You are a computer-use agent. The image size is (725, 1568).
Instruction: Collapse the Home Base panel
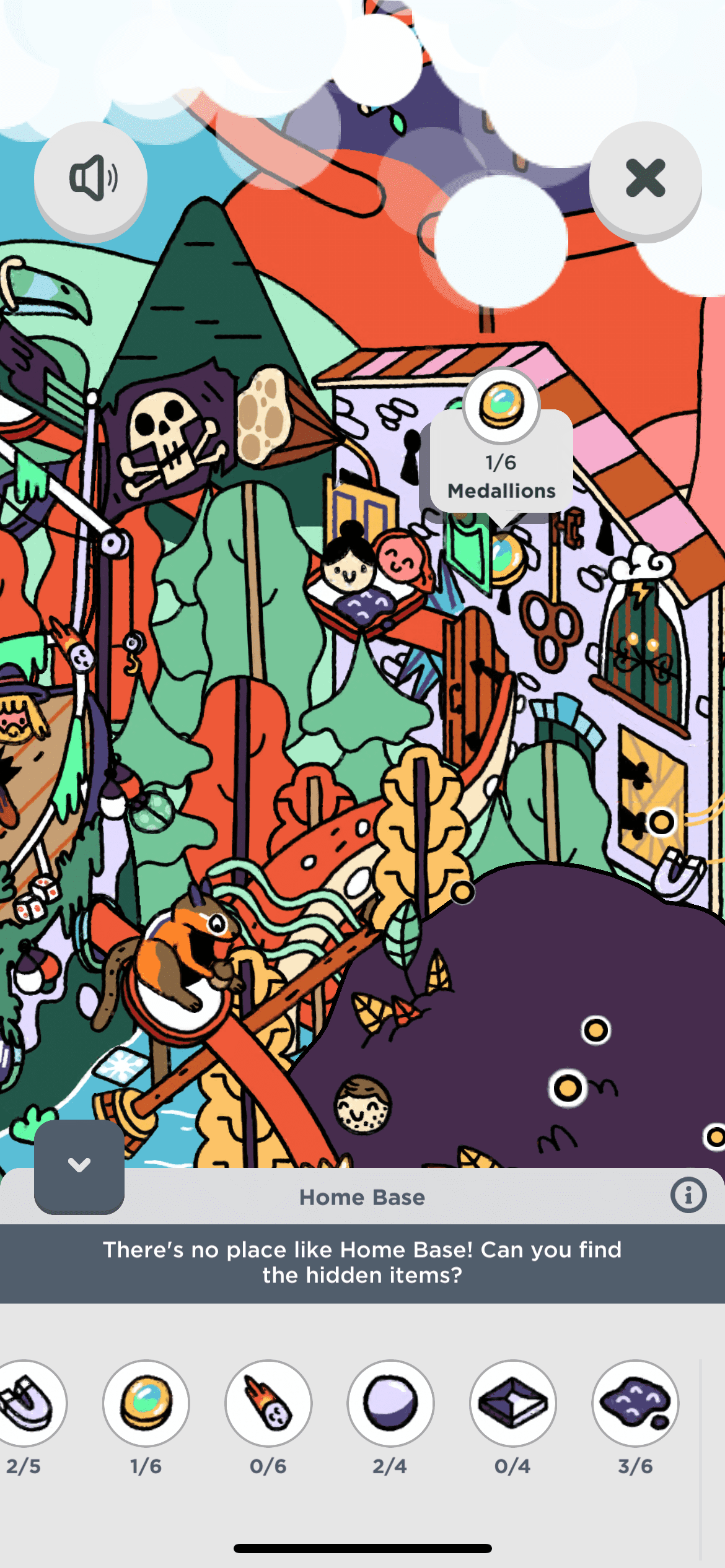79,1165
